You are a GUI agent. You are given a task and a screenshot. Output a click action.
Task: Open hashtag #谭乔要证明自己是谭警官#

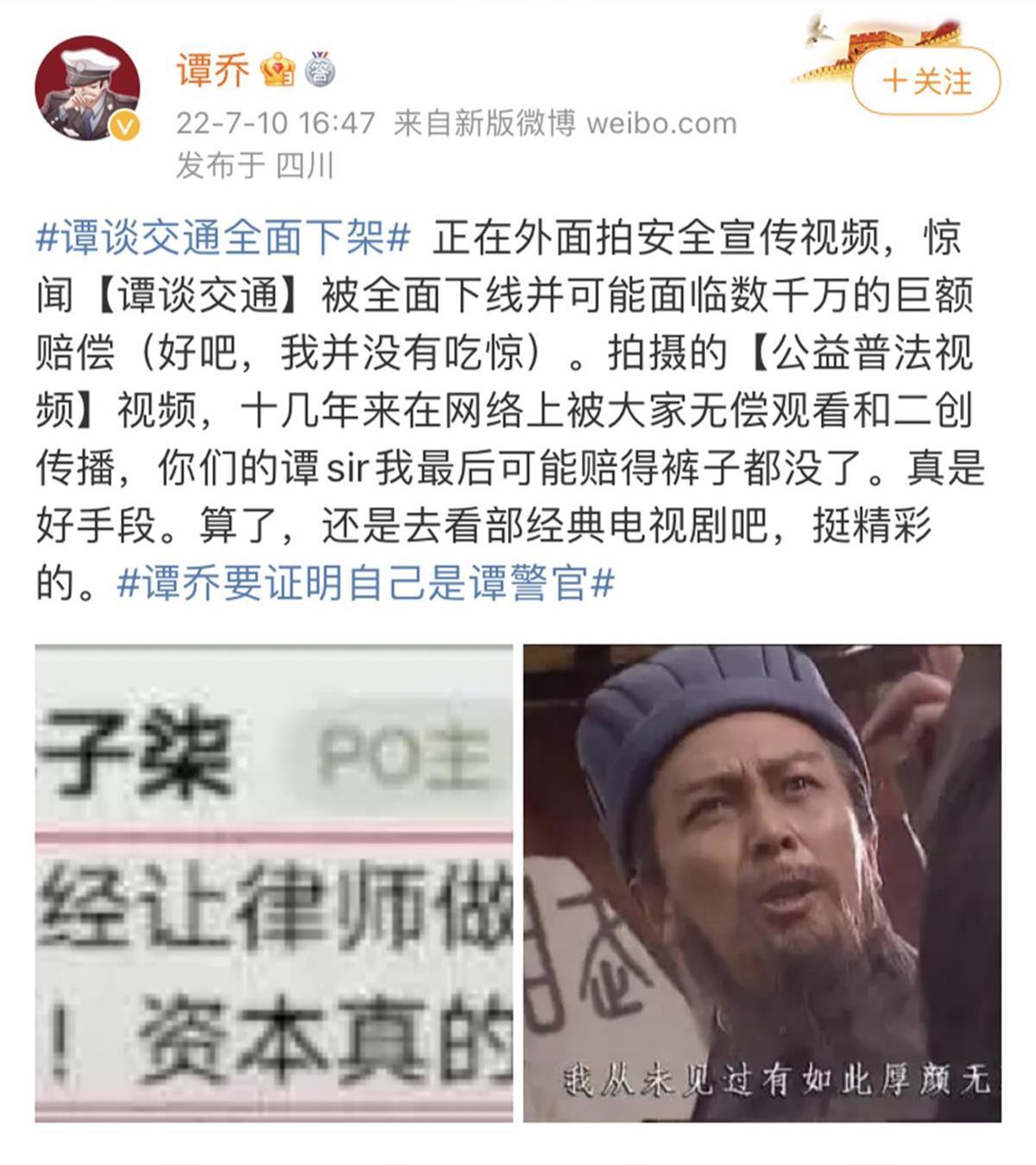(365, 584)
